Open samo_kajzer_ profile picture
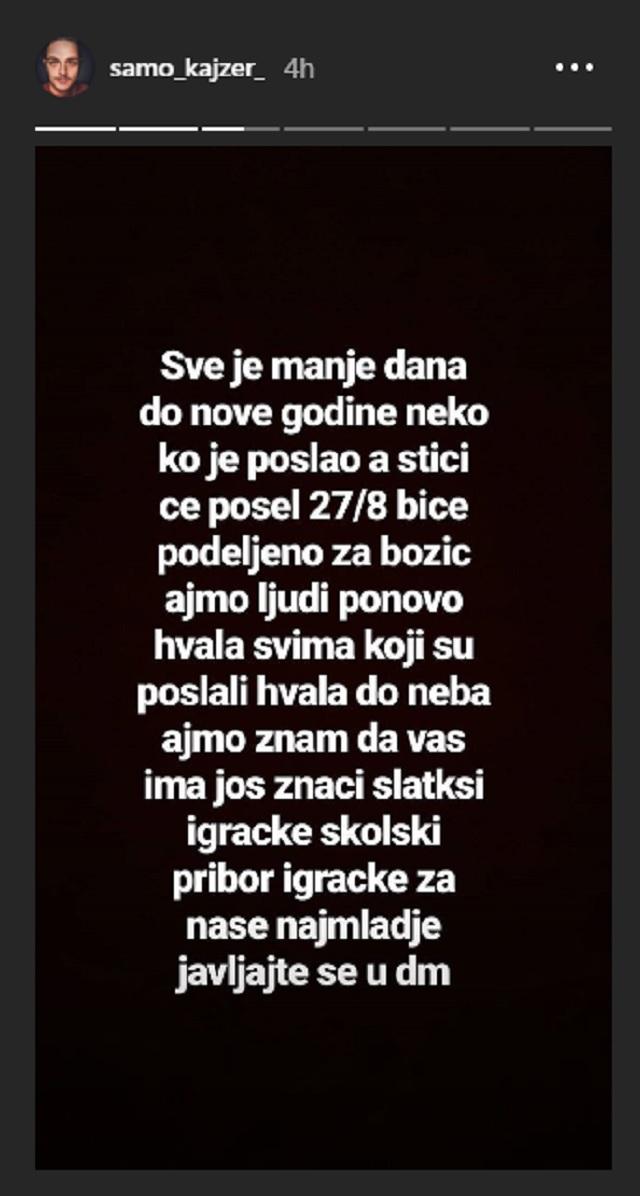 click(x=64, y=69)
